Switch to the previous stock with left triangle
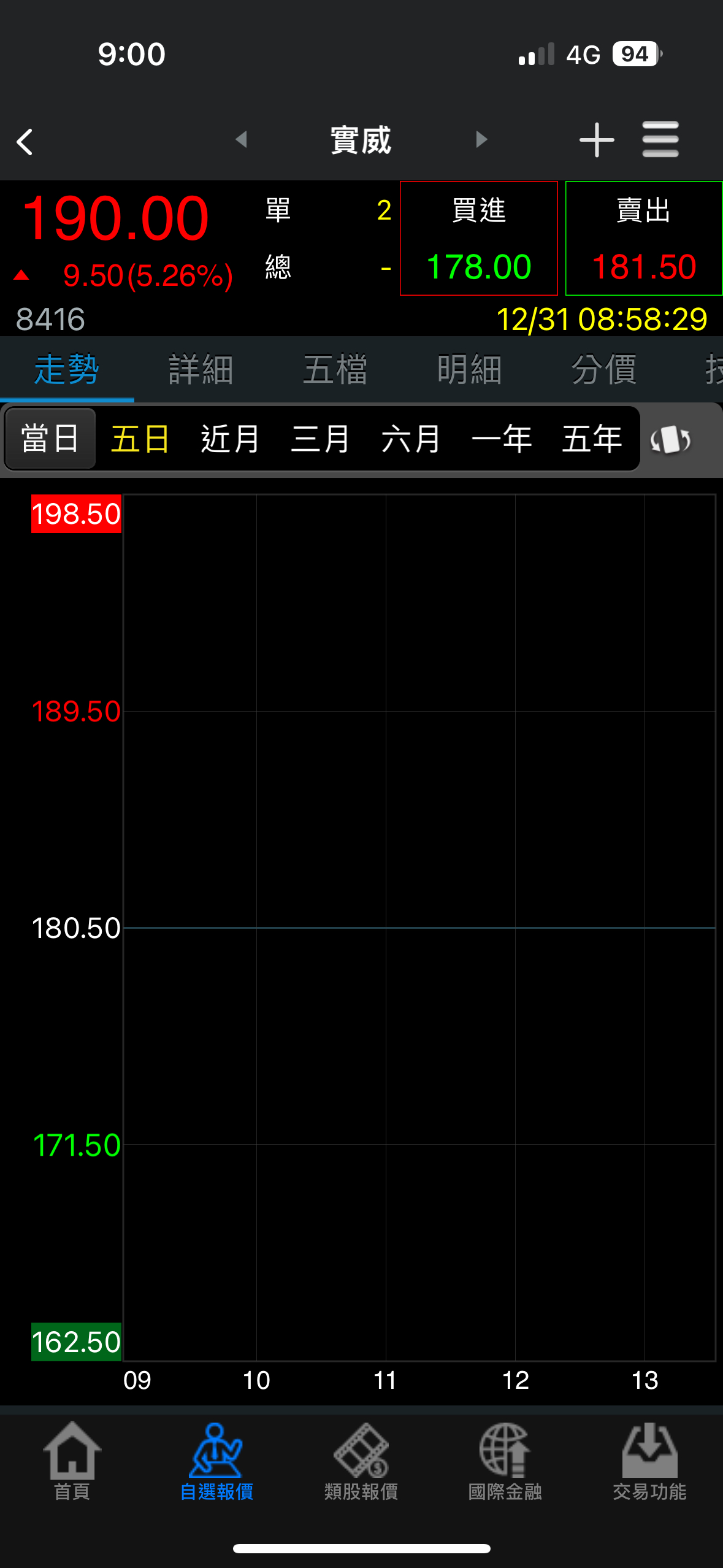The width and height of the screenshot is (723, 1568). [x=242, y=139]
